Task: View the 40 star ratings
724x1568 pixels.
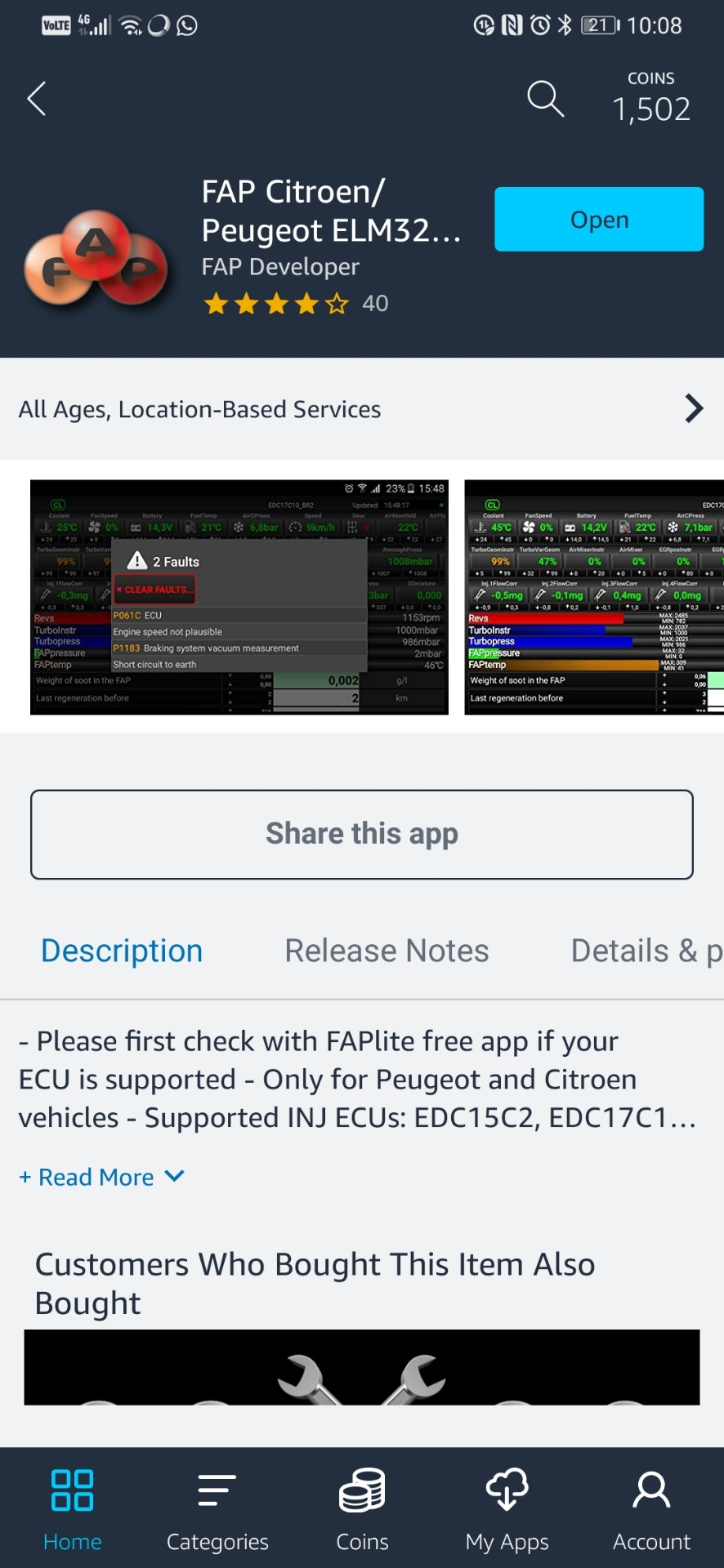Action: pos(295,304)
